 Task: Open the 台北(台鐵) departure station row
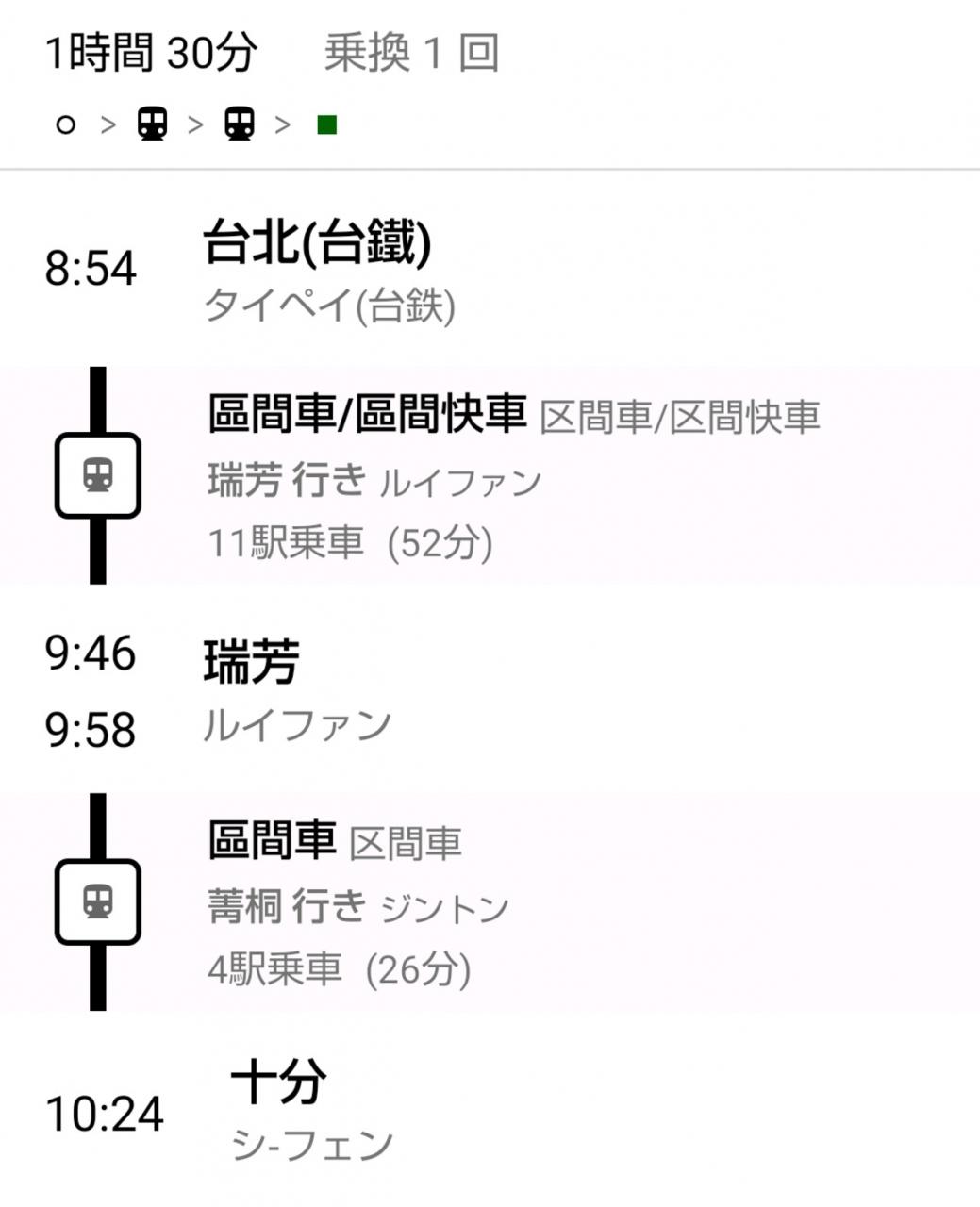pos(490,269)
